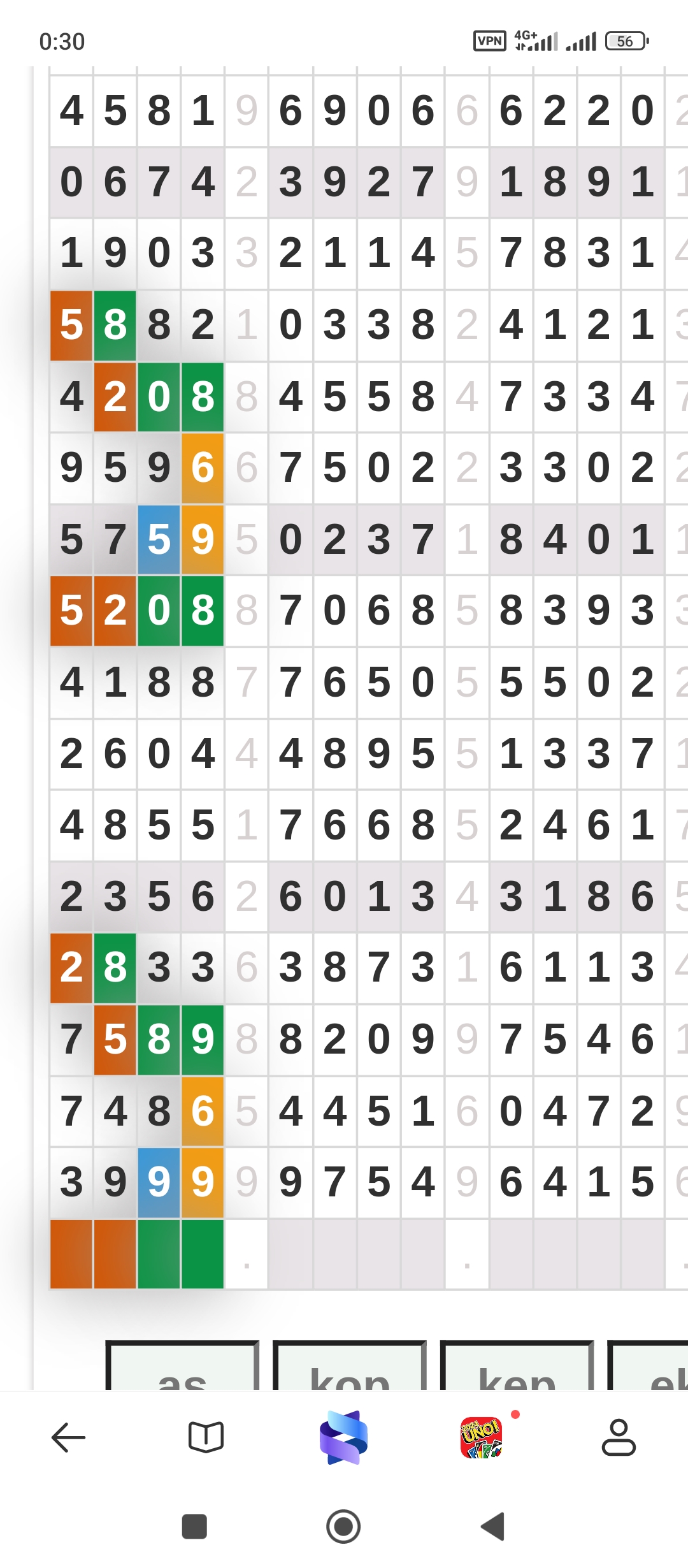Screen dimensions: 688x1568
Task: Go back with the browser's arrow icon
Action: coord(68,1437)
